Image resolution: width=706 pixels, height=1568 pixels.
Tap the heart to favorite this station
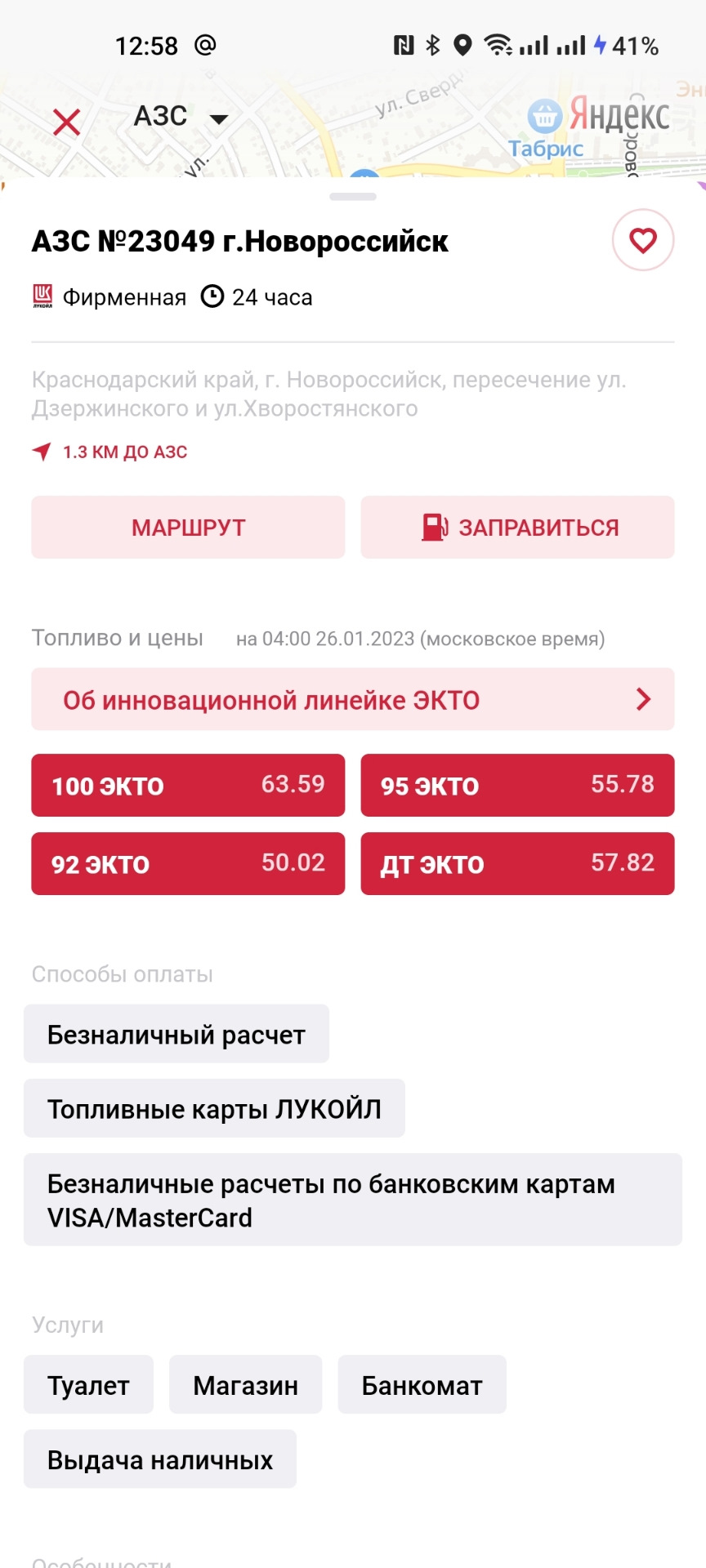pos(641,239)
